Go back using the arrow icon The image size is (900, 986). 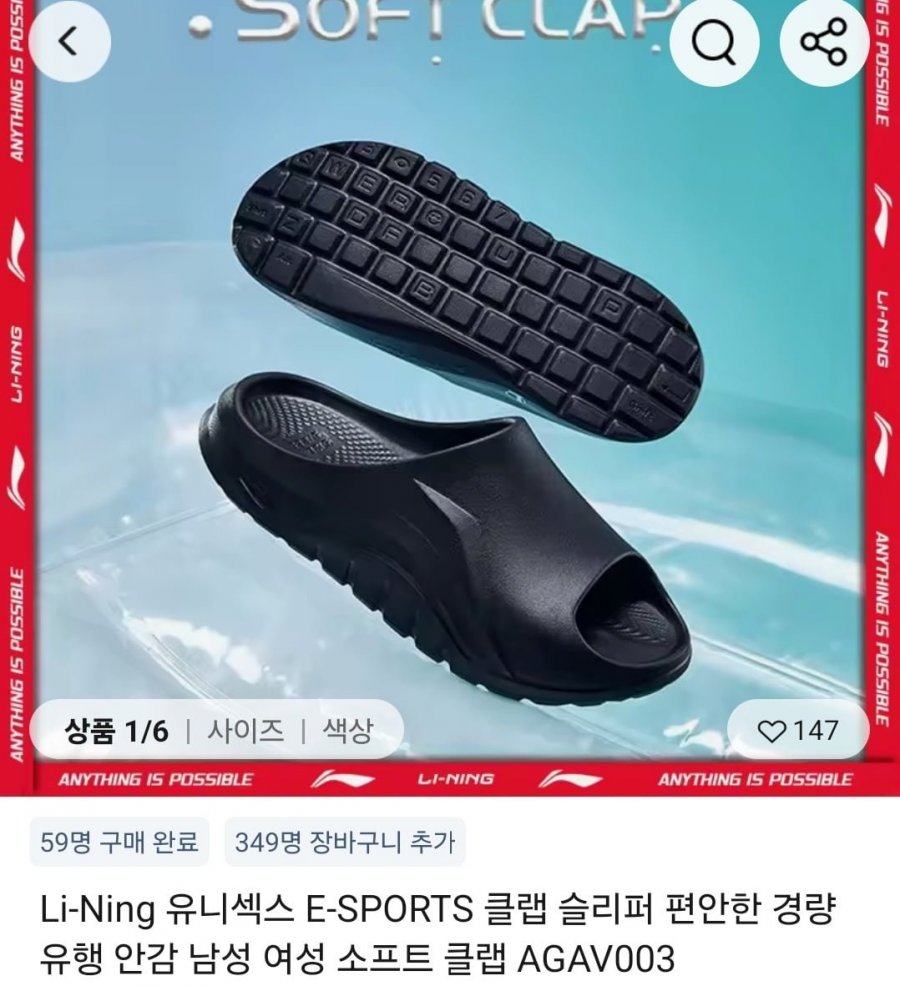(68, 41)
